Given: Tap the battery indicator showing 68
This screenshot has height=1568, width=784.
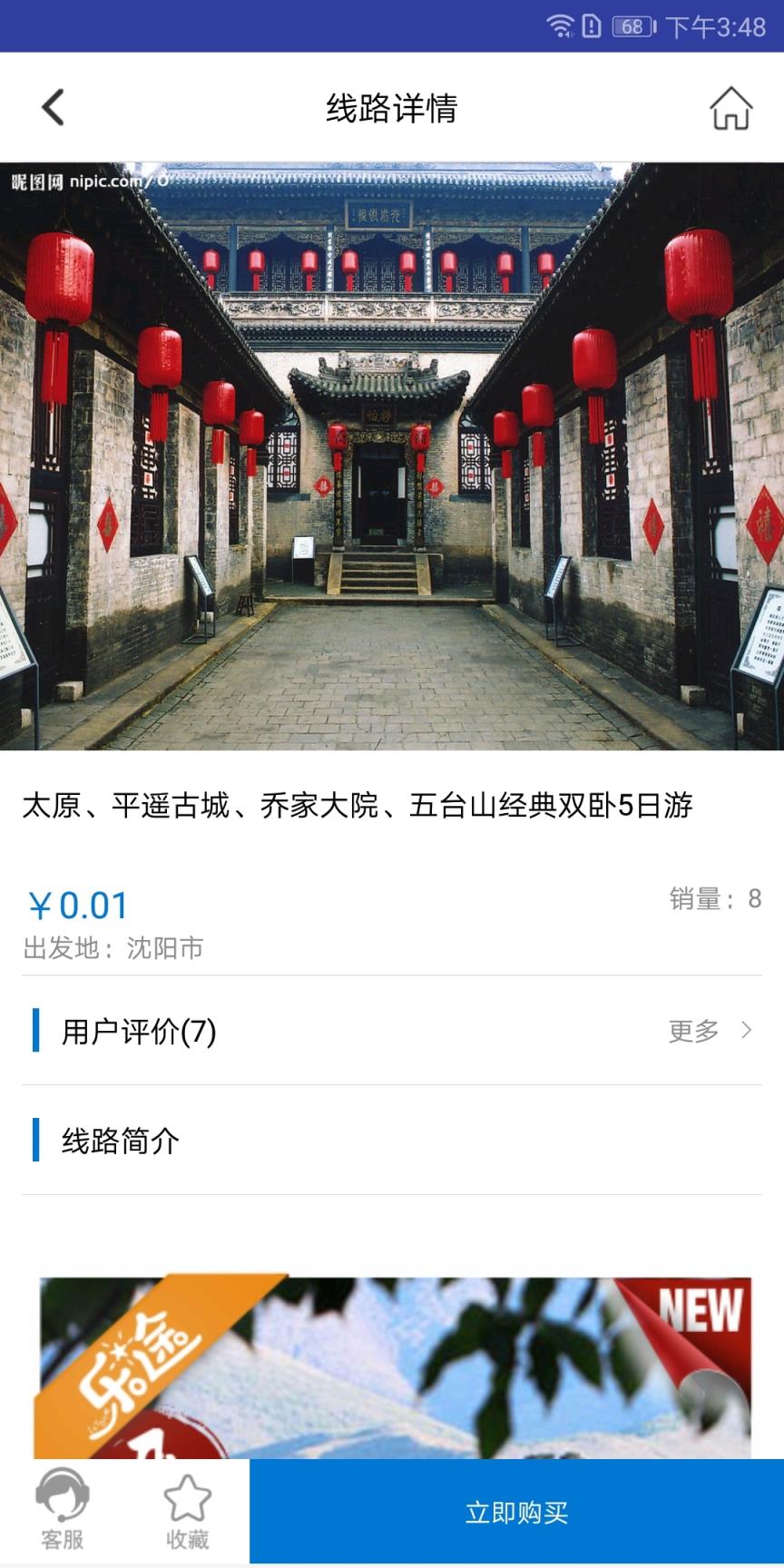Looking at the screenshot, I should coord(626,27).
